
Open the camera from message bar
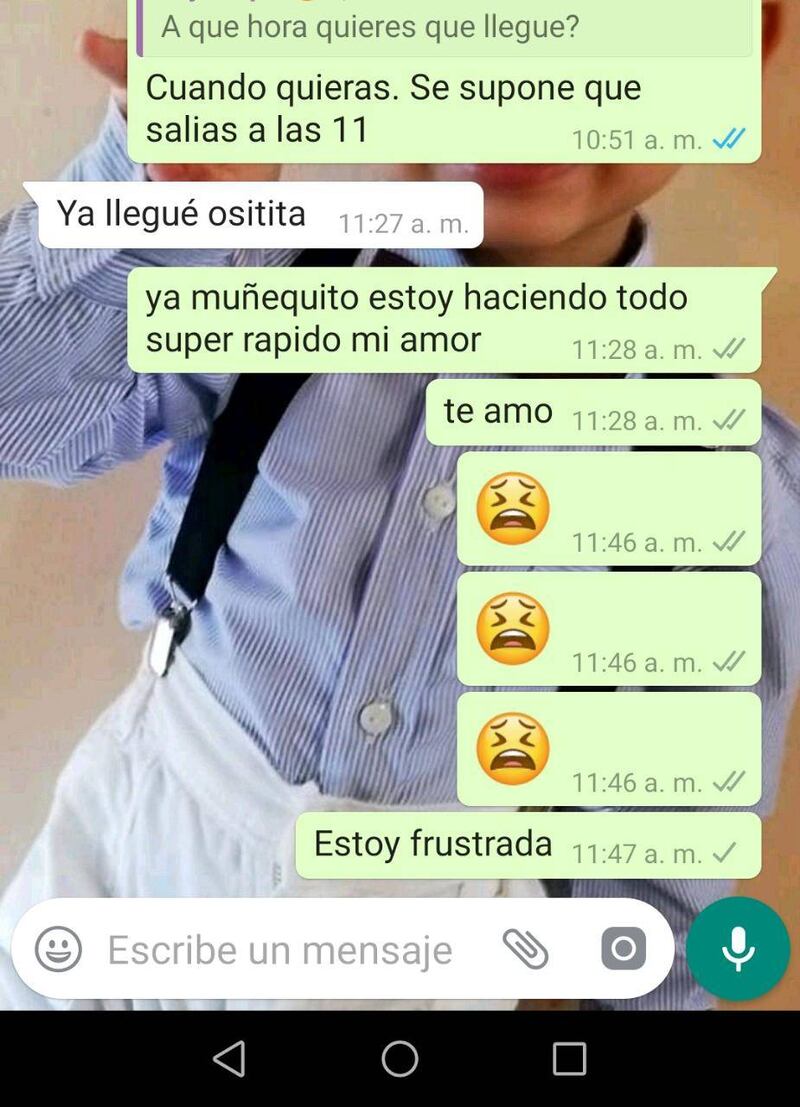[x=623, y=948]
